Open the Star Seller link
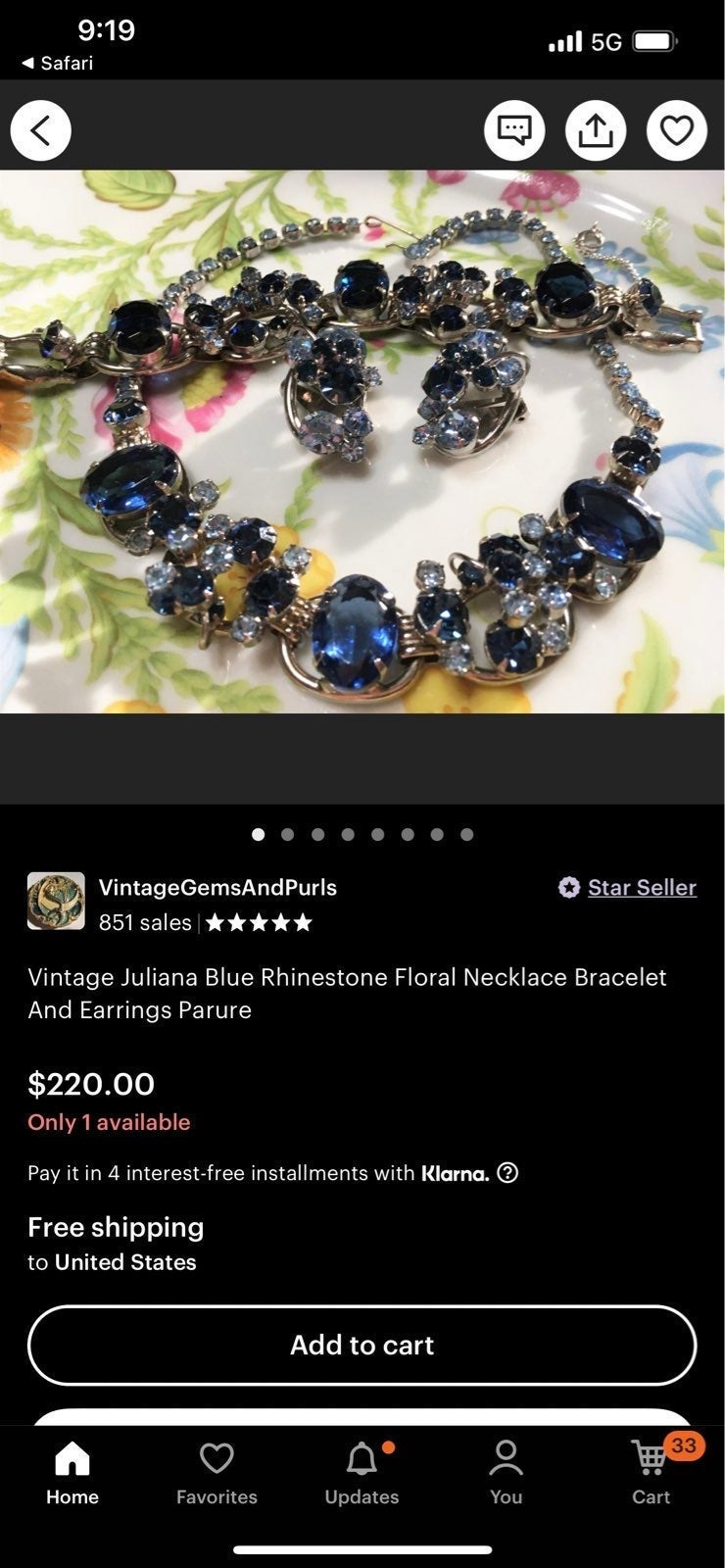 642,887
